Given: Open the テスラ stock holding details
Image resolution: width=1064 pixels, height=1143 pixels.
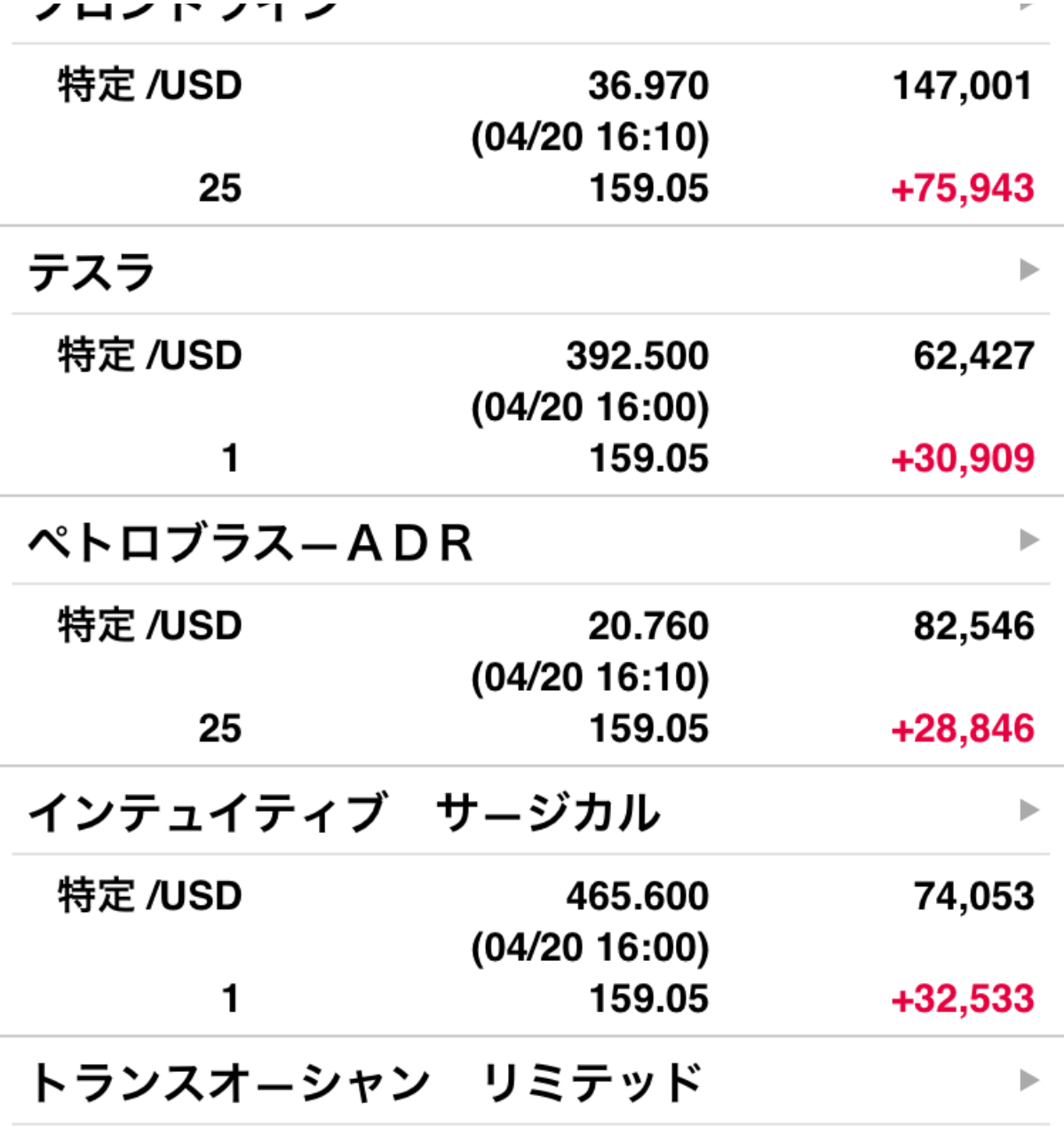Looking at the screenshot, I should pyautogui.click(x=533, y=271).
